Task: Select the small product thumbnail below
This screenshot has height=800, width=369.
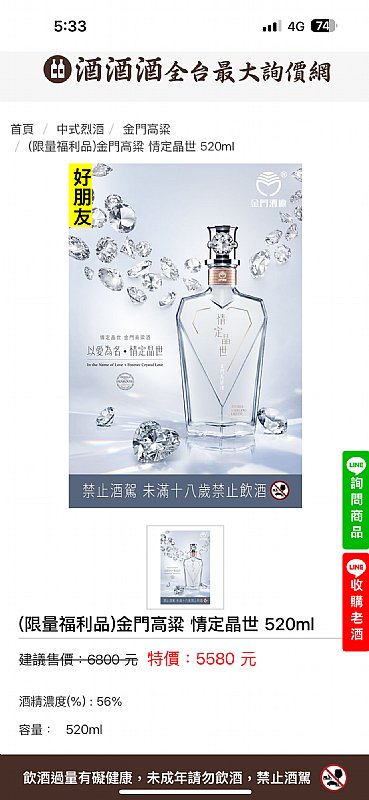Action: [185, 567]
